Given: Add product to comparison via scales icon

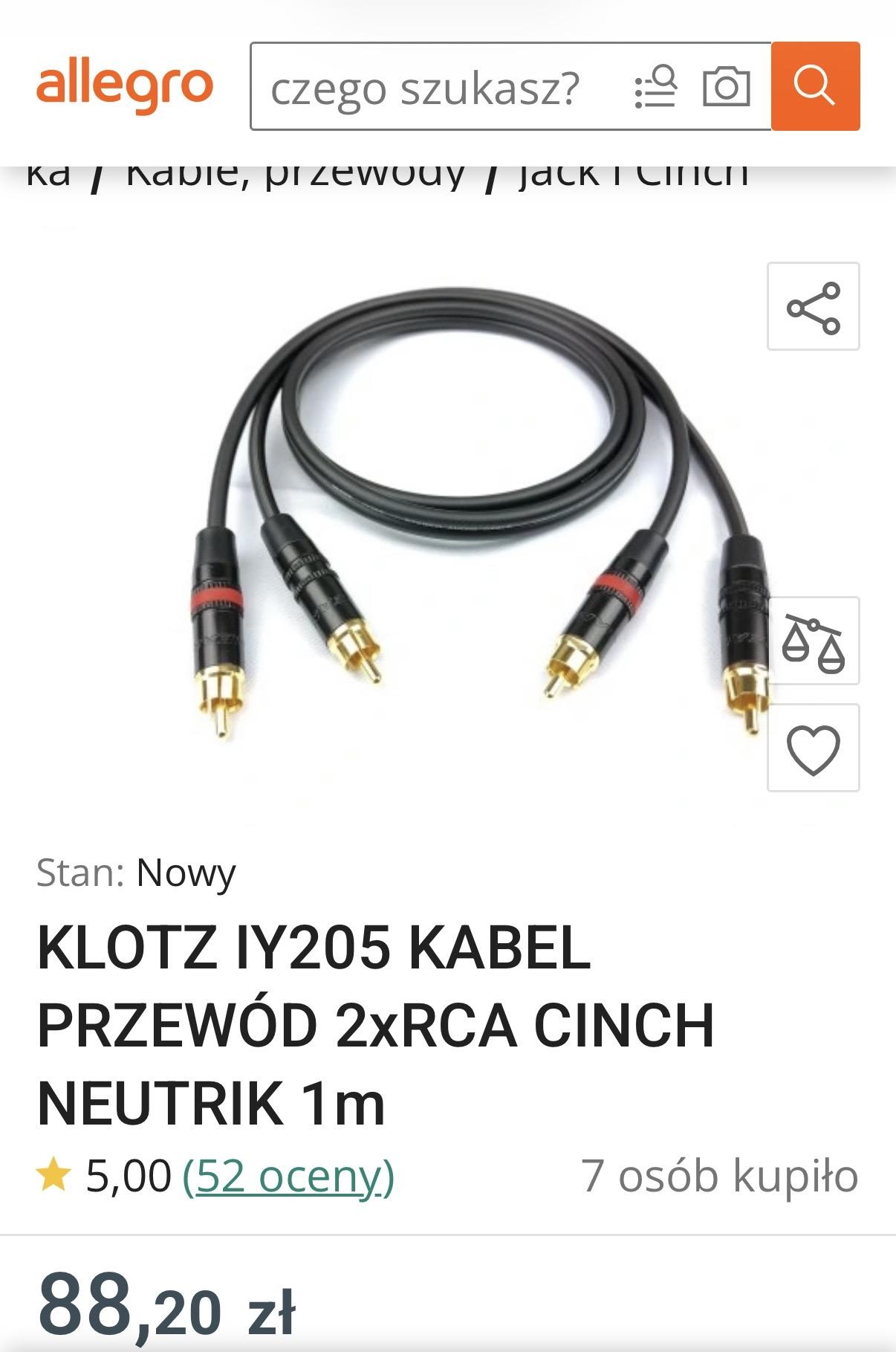Looking at the screenshot, I should pos(813,641).
